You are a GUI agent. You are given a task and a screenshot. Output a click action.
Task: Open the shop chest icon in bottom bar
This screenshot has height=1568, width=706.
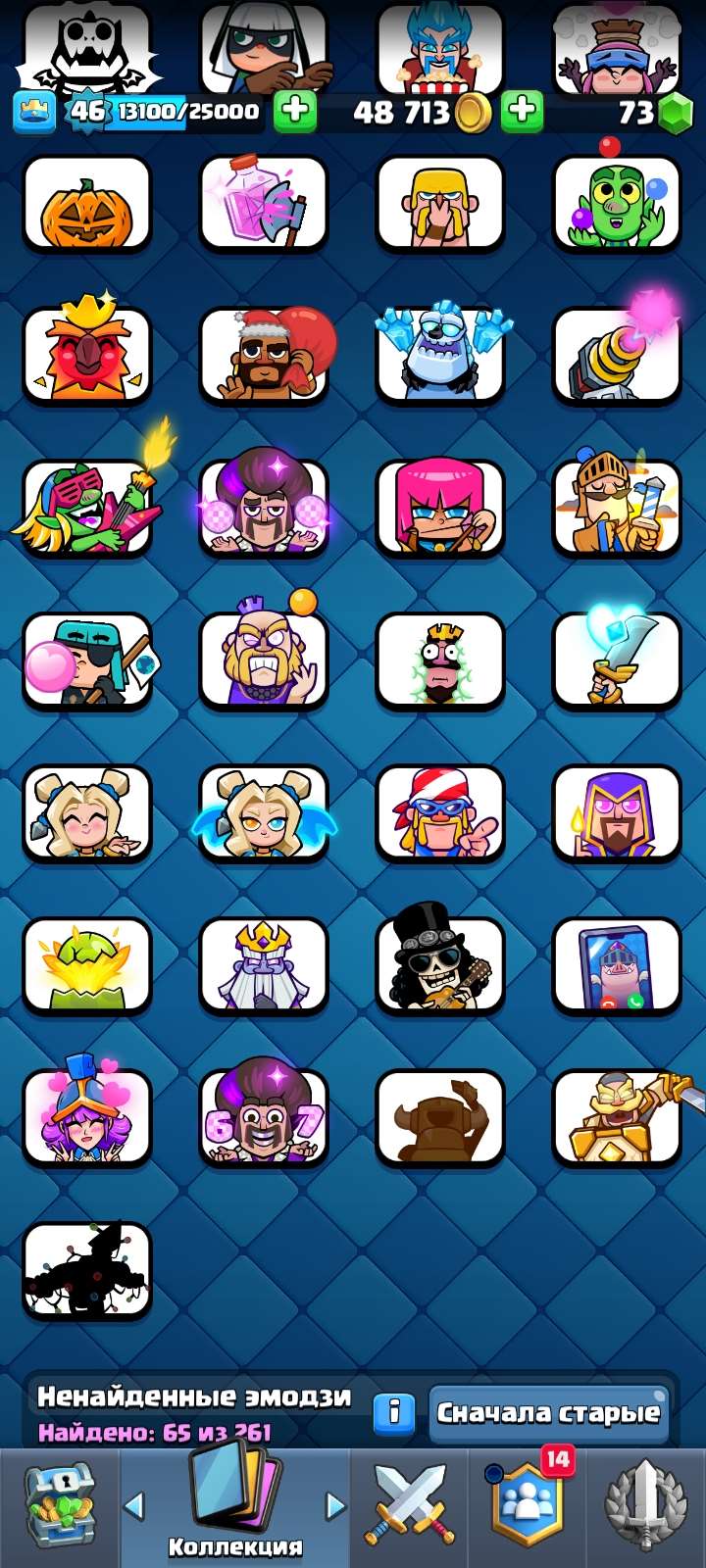pos(59,1504)
